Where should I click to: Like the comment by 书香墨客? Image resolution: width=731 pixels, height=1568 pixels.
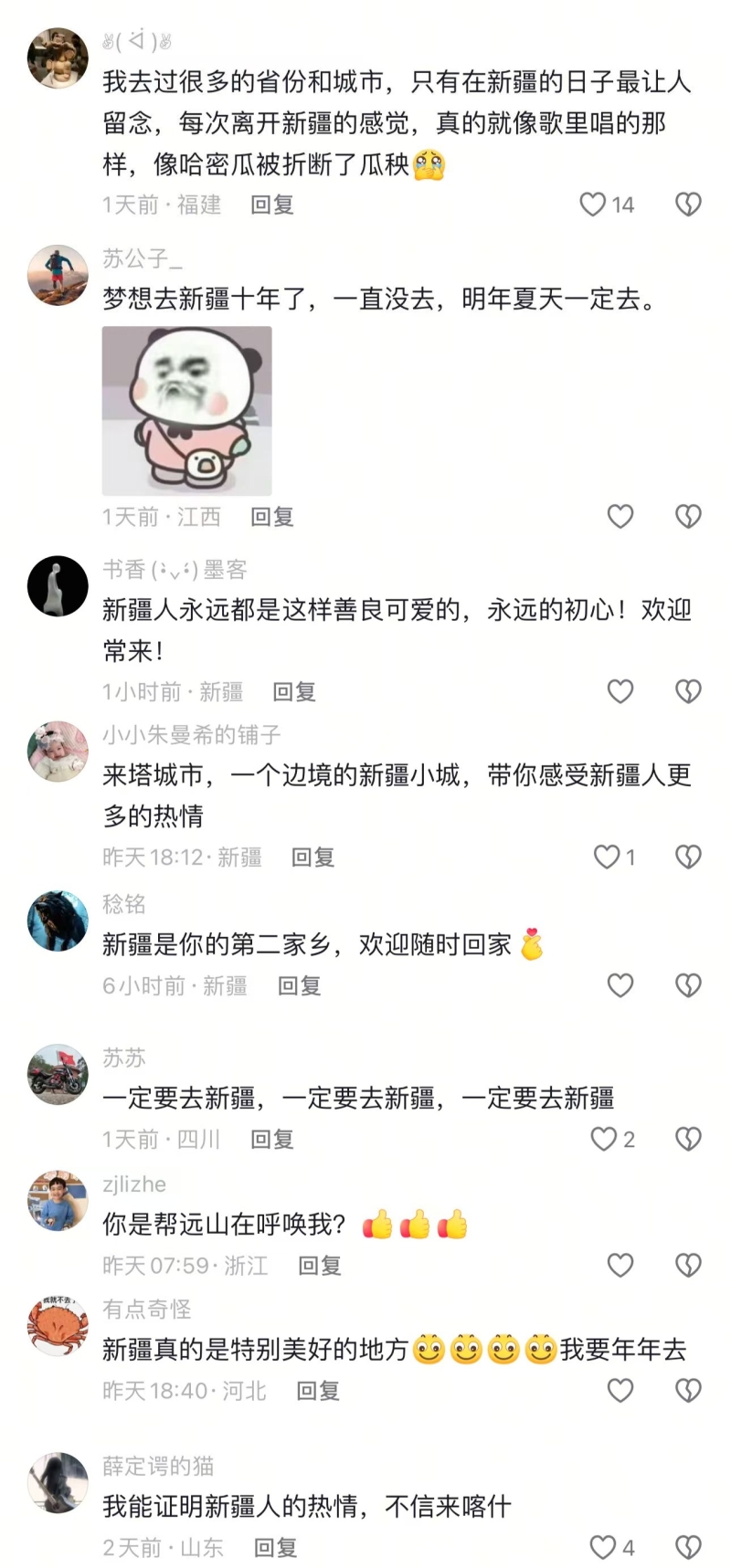(x=620, y=691)
